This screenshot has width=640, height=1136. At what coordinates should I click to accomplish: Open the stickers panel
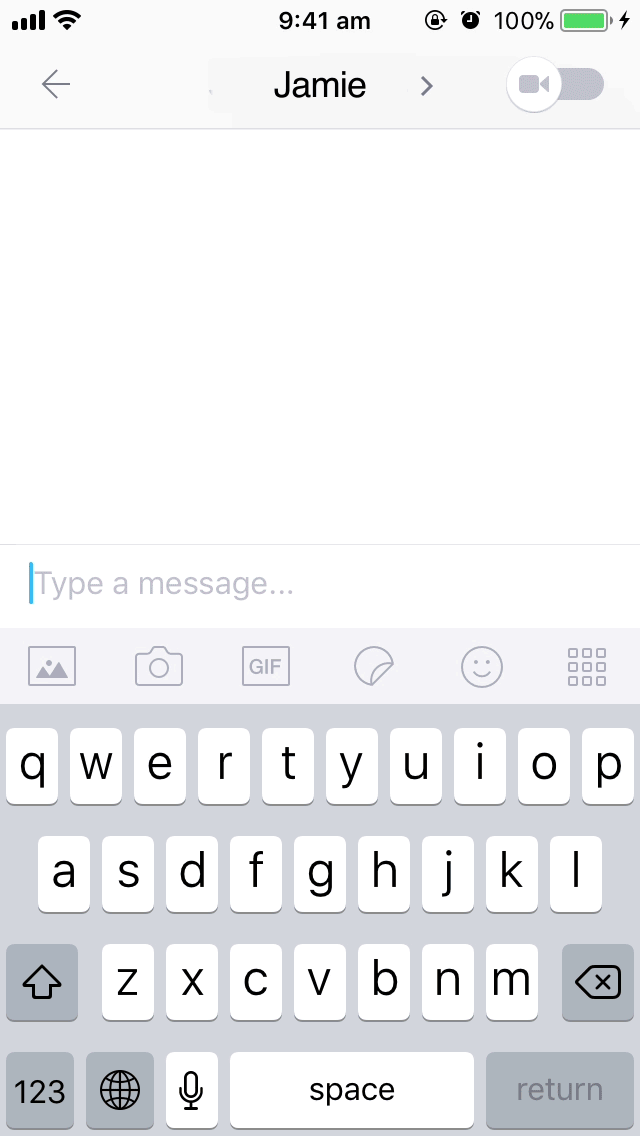pos(374,665)
